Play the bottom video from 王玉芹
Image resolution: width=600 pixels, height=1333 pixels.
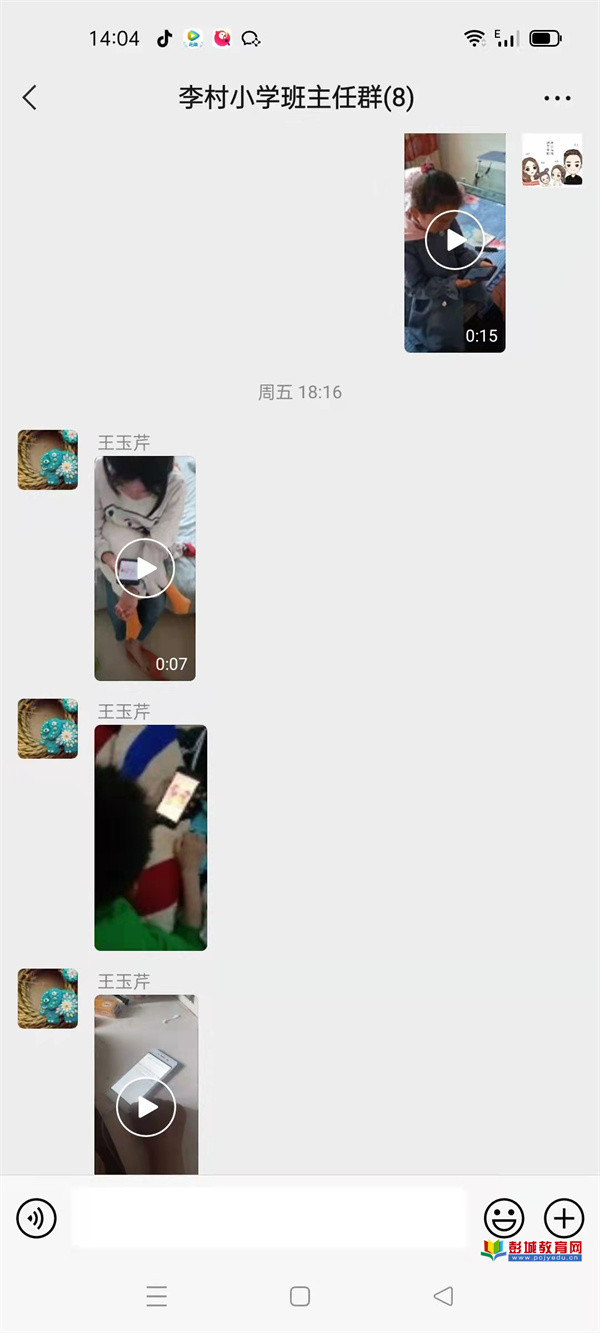tap(146, 1106)
